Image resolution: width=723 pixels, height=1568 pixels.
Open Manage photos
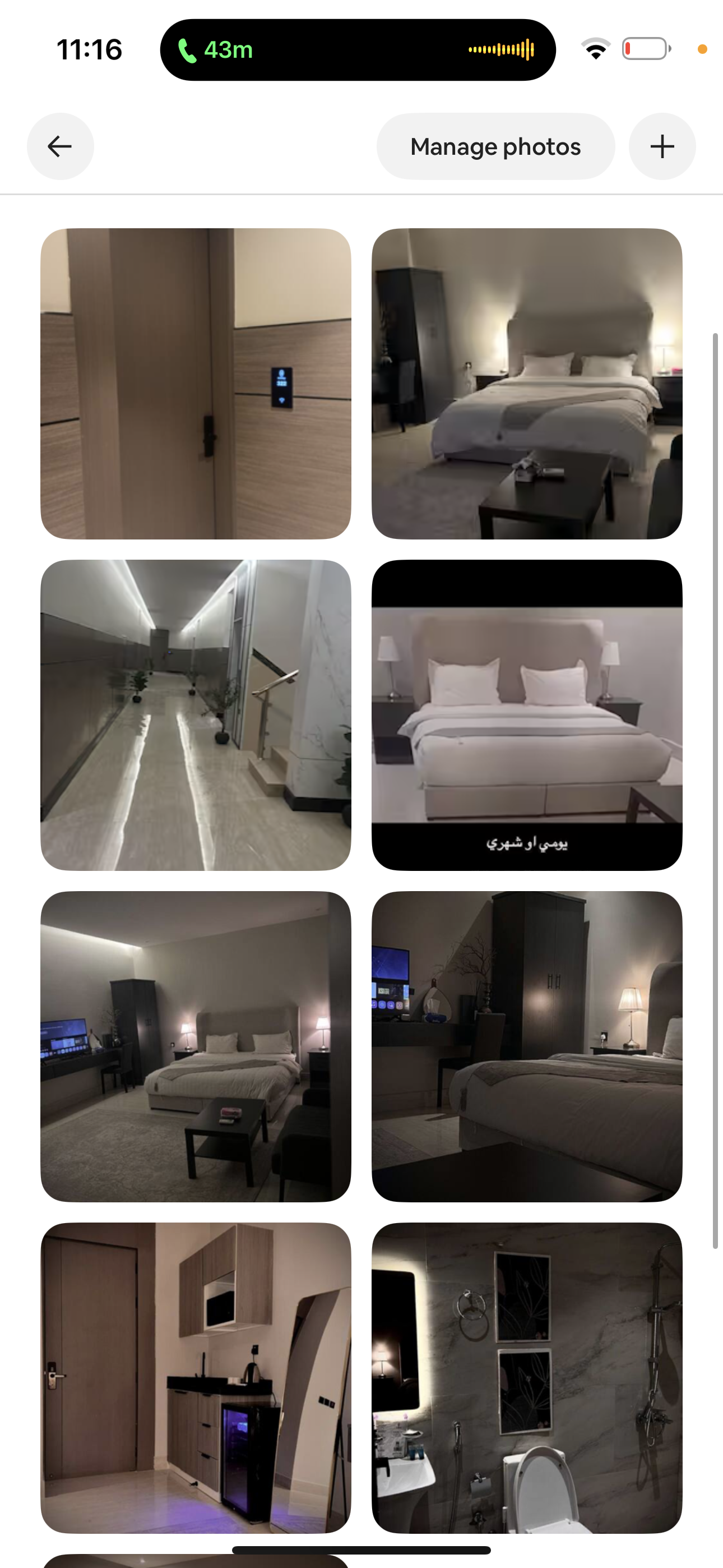[495, 146]
